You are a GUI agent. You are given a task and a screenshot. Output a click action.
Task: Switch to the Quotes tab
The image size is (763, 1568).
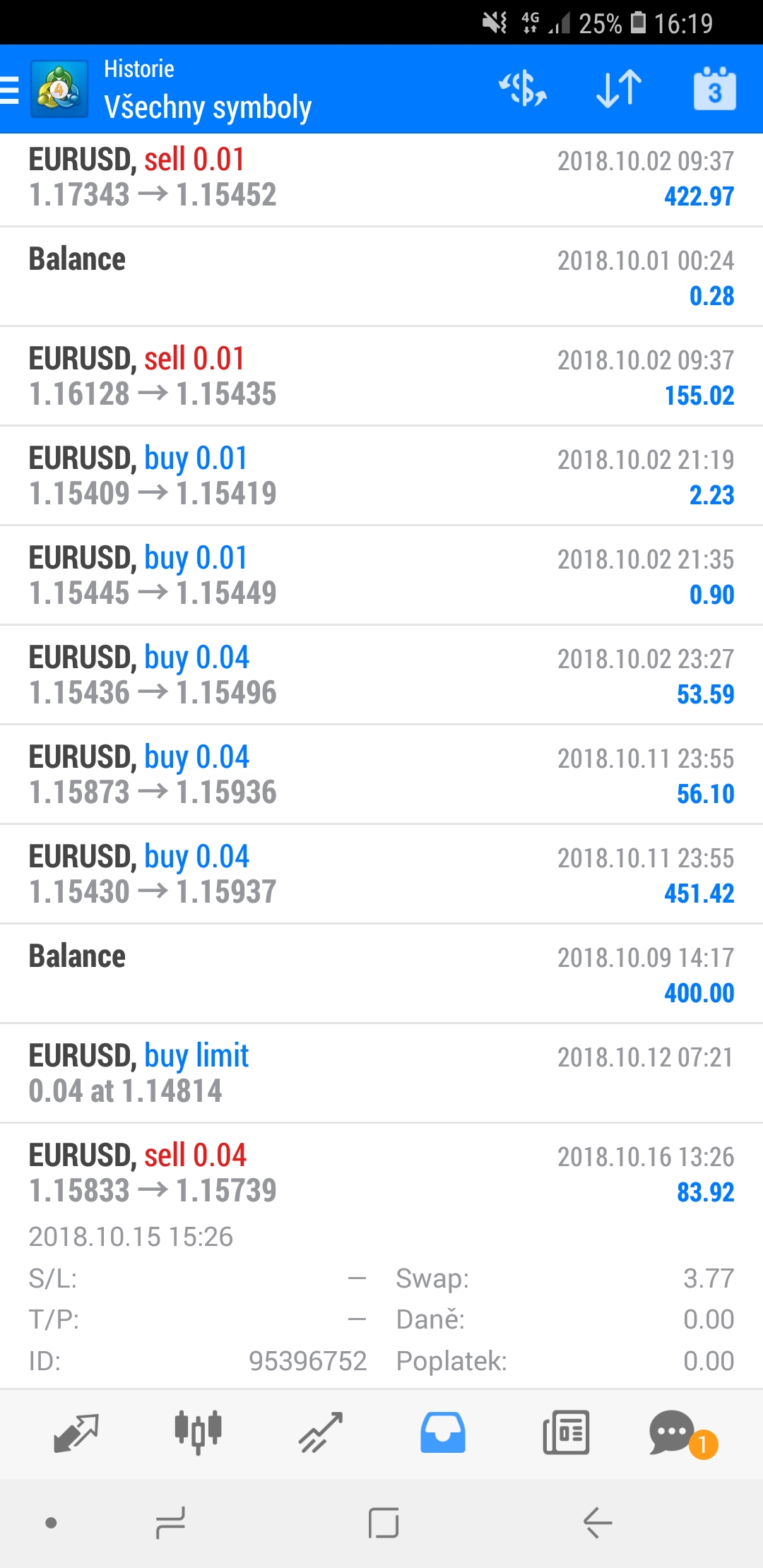(76, 1433)
